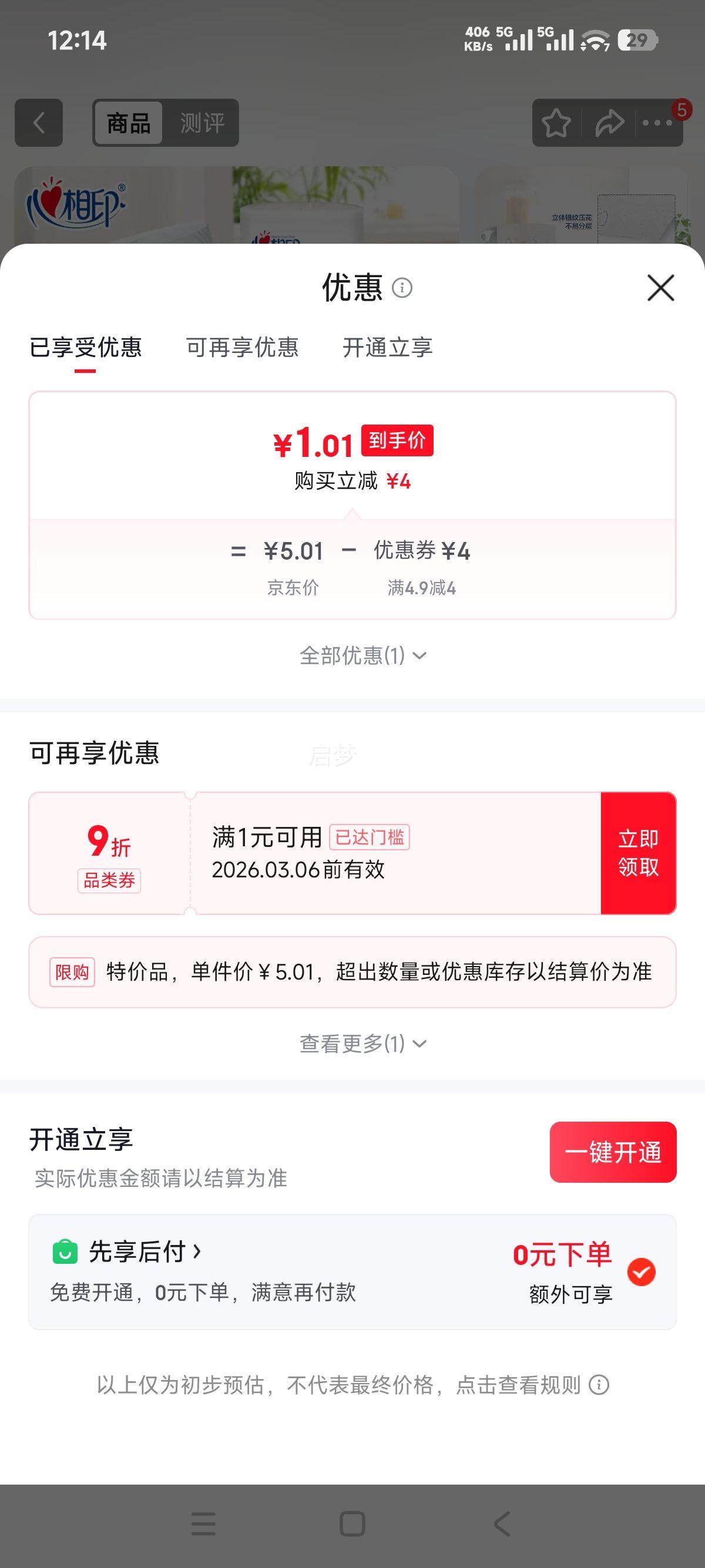Image resolution: width=705 pixels, height=1568 pixels.
Task: Star this product as a favorite
Action: [558, 122]
